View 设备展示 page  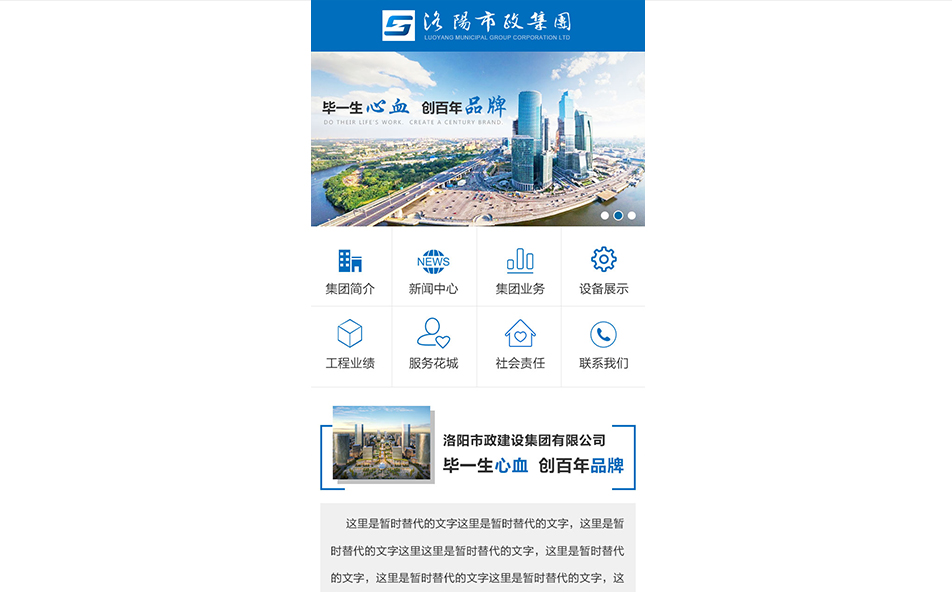point(603,272)
